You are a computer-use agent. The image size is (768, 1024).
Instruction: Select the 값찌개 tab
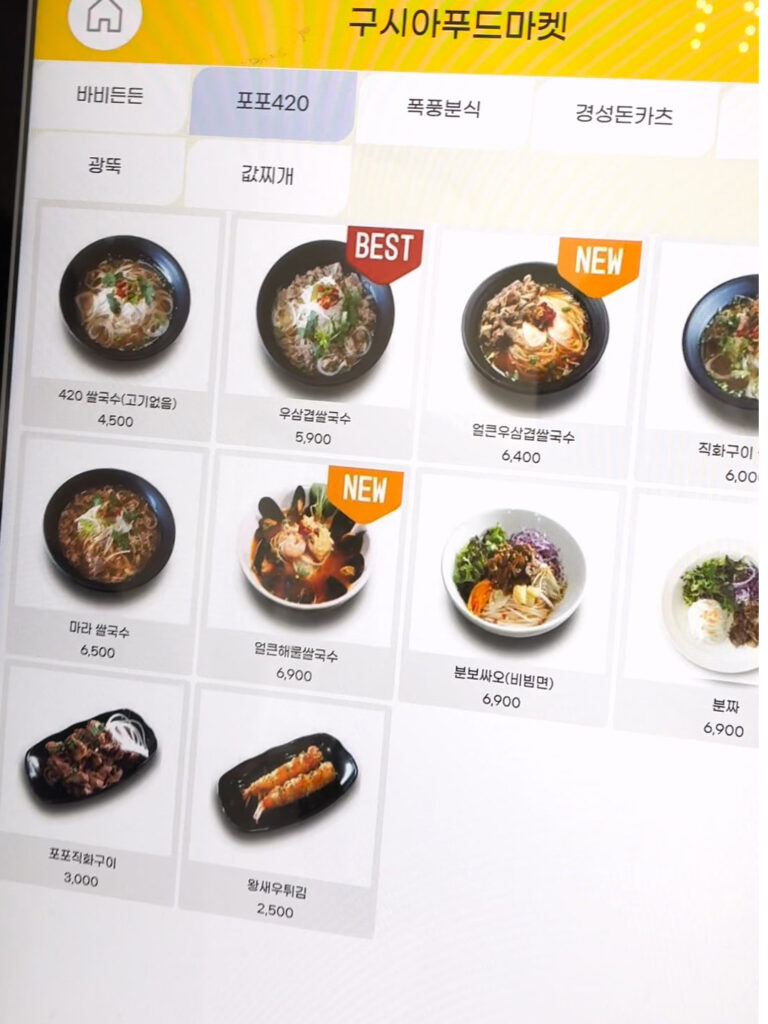pos(267,175)
